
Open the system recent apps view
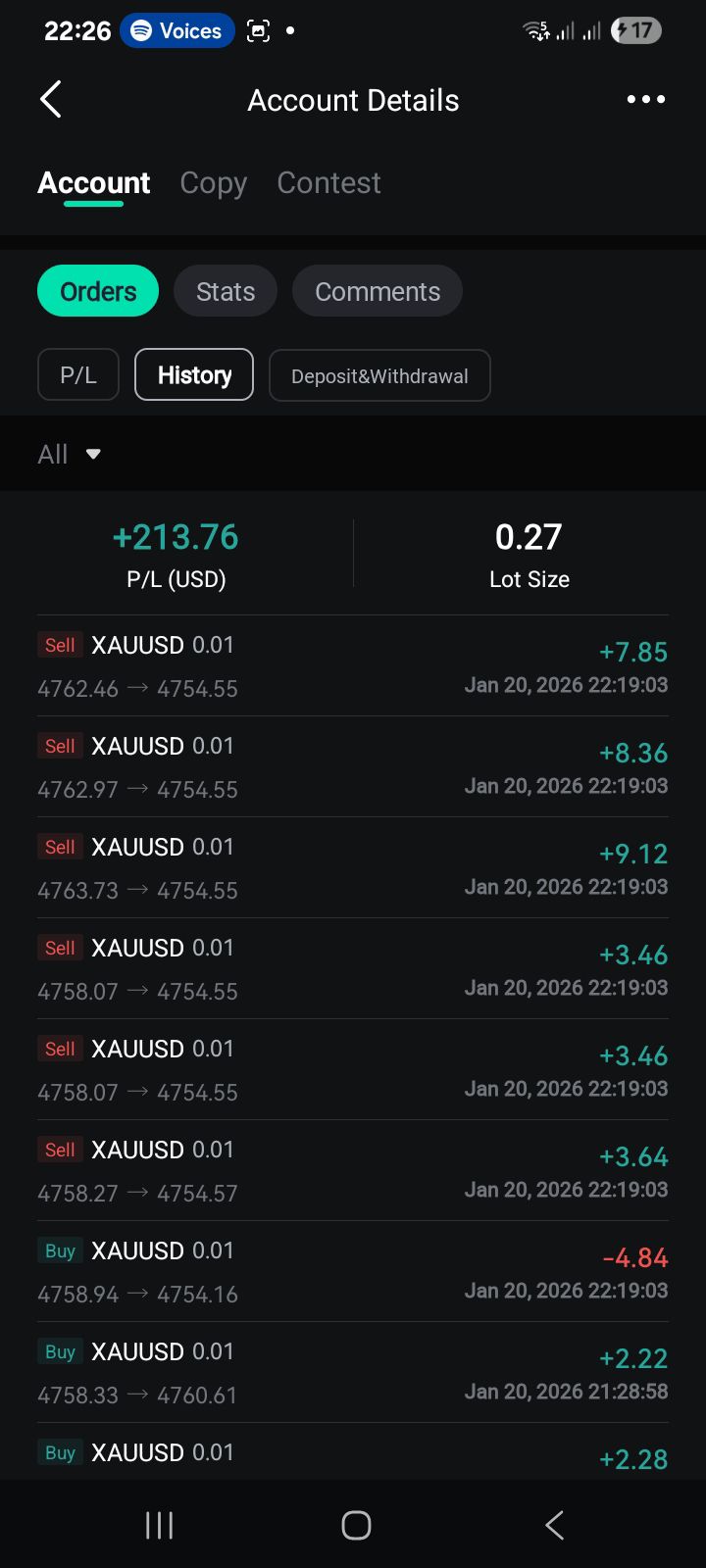(x=159, y=1525)
